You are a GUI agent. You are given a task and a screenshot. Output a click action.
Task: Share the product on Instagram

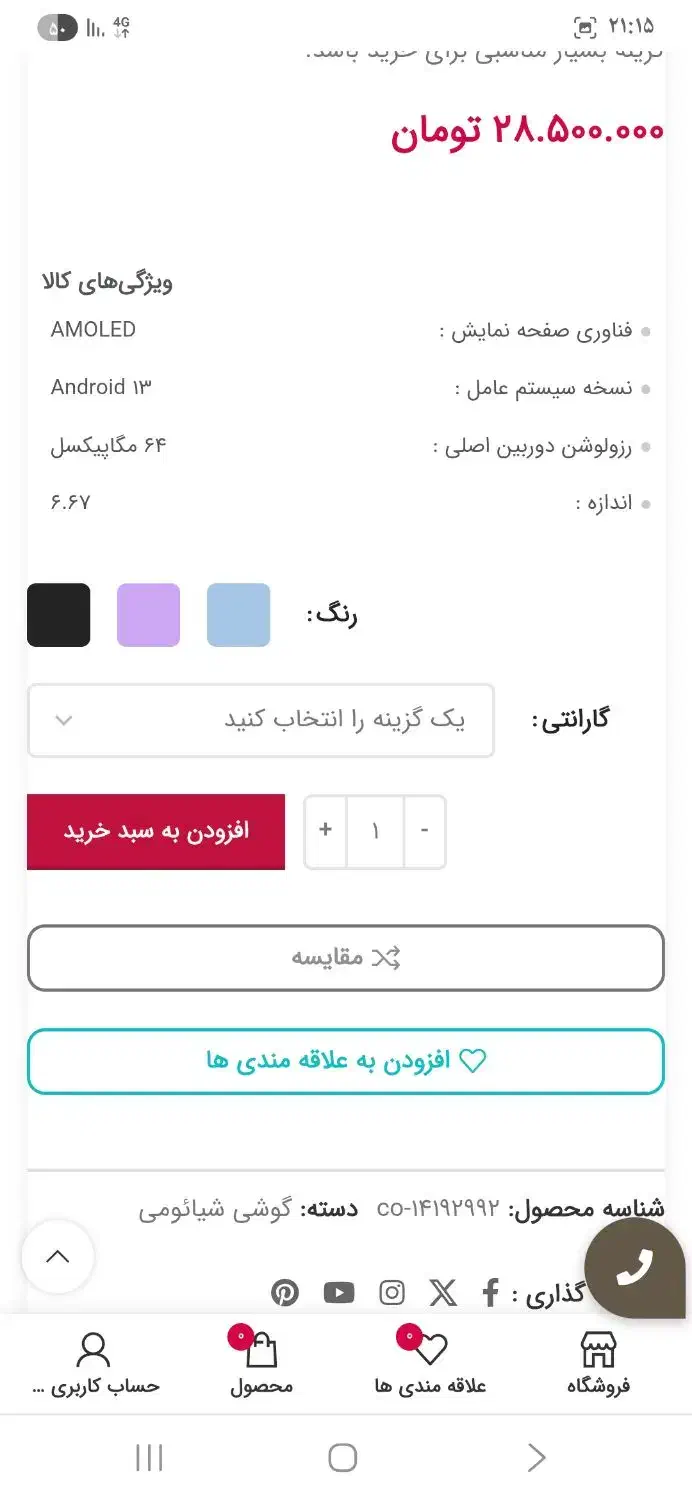click(x=392, y=1293)
